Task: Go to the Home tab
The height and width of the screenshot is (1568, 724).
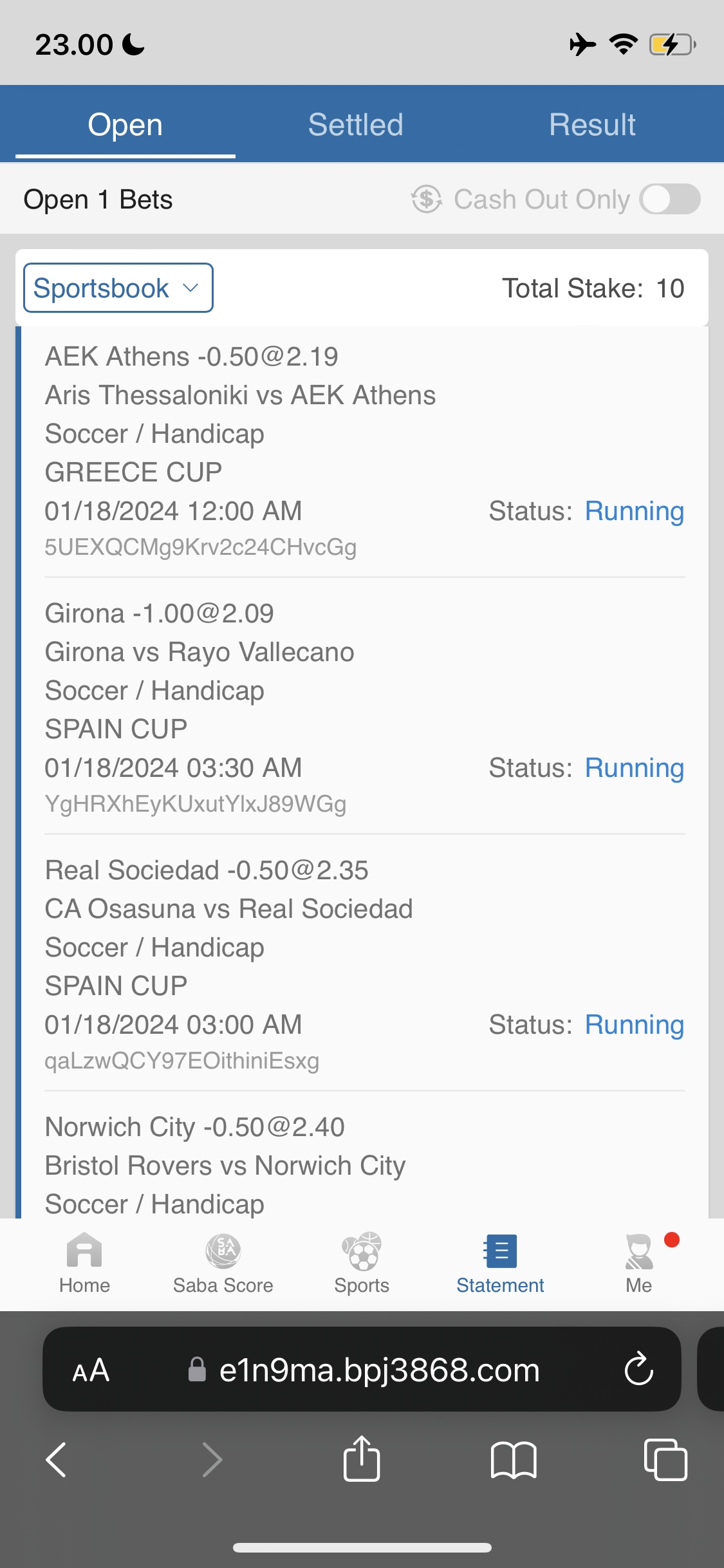Action: (84, 1263)
